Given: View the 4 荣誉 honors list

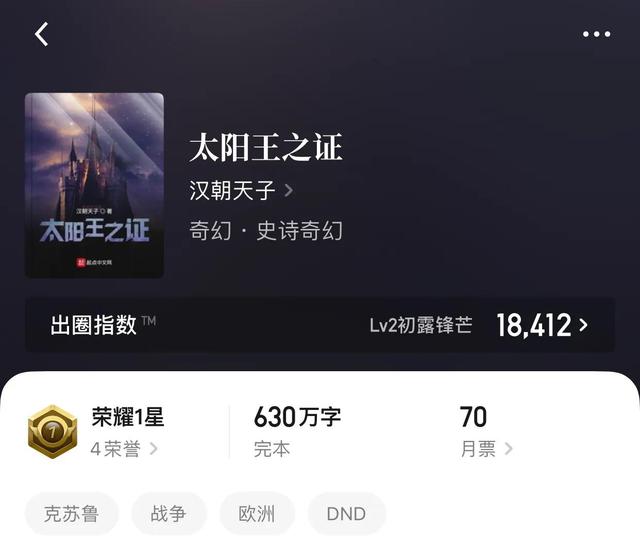Looking at the screenshot, I should coord(124,449).
